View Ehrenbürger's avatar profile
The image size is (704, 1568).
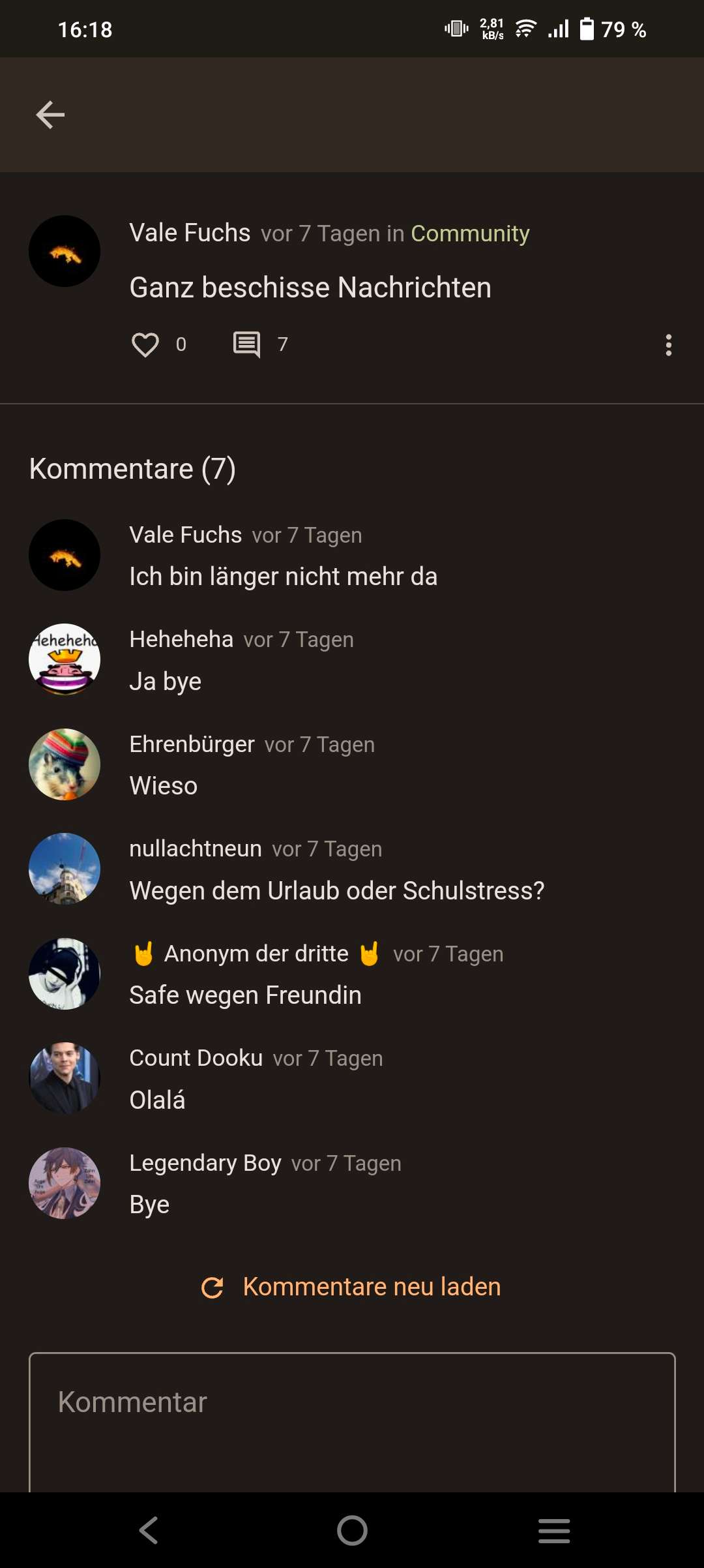(65, 764)
